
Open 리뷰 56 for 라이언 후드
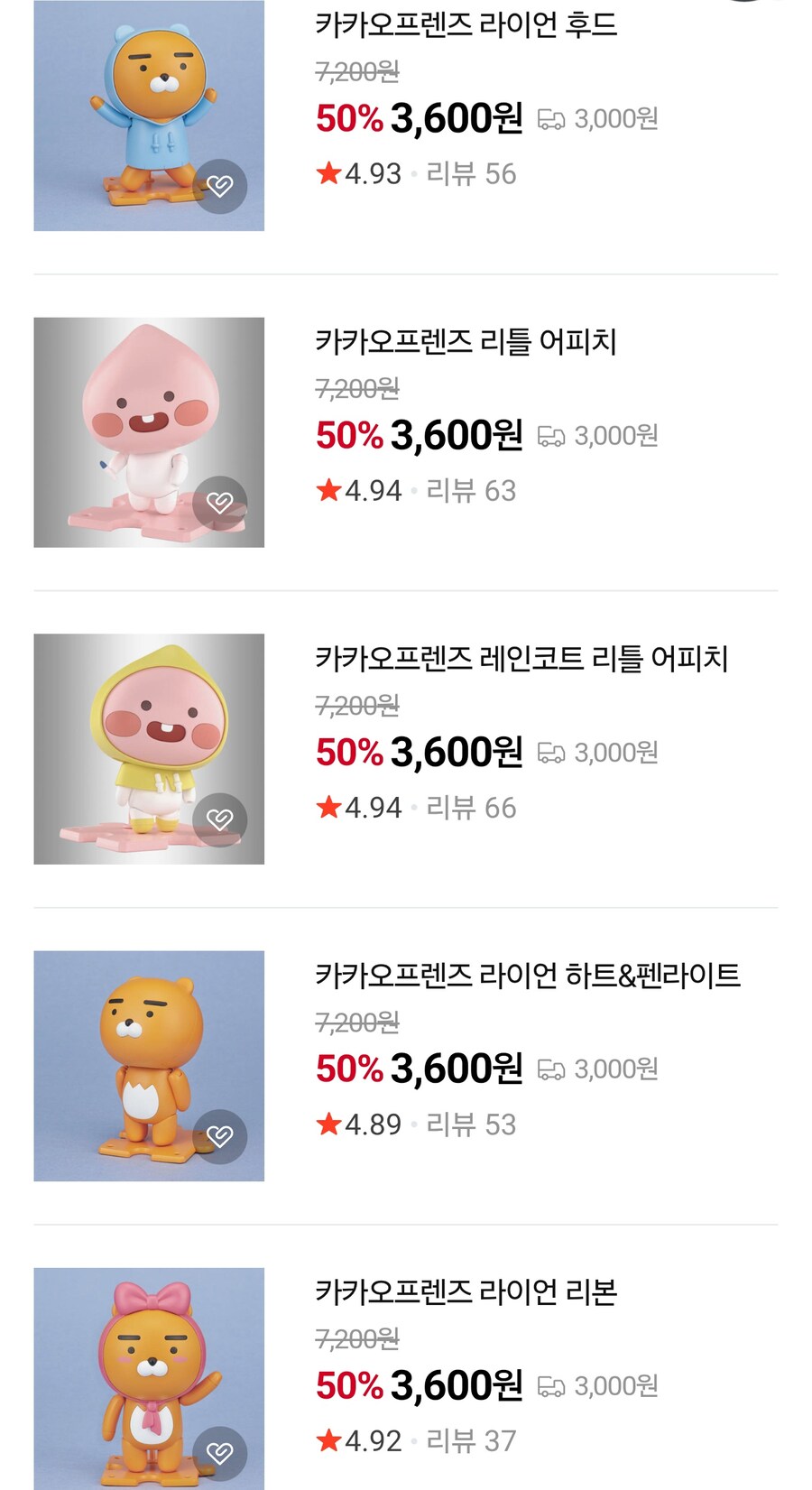(x=471, y=173)
